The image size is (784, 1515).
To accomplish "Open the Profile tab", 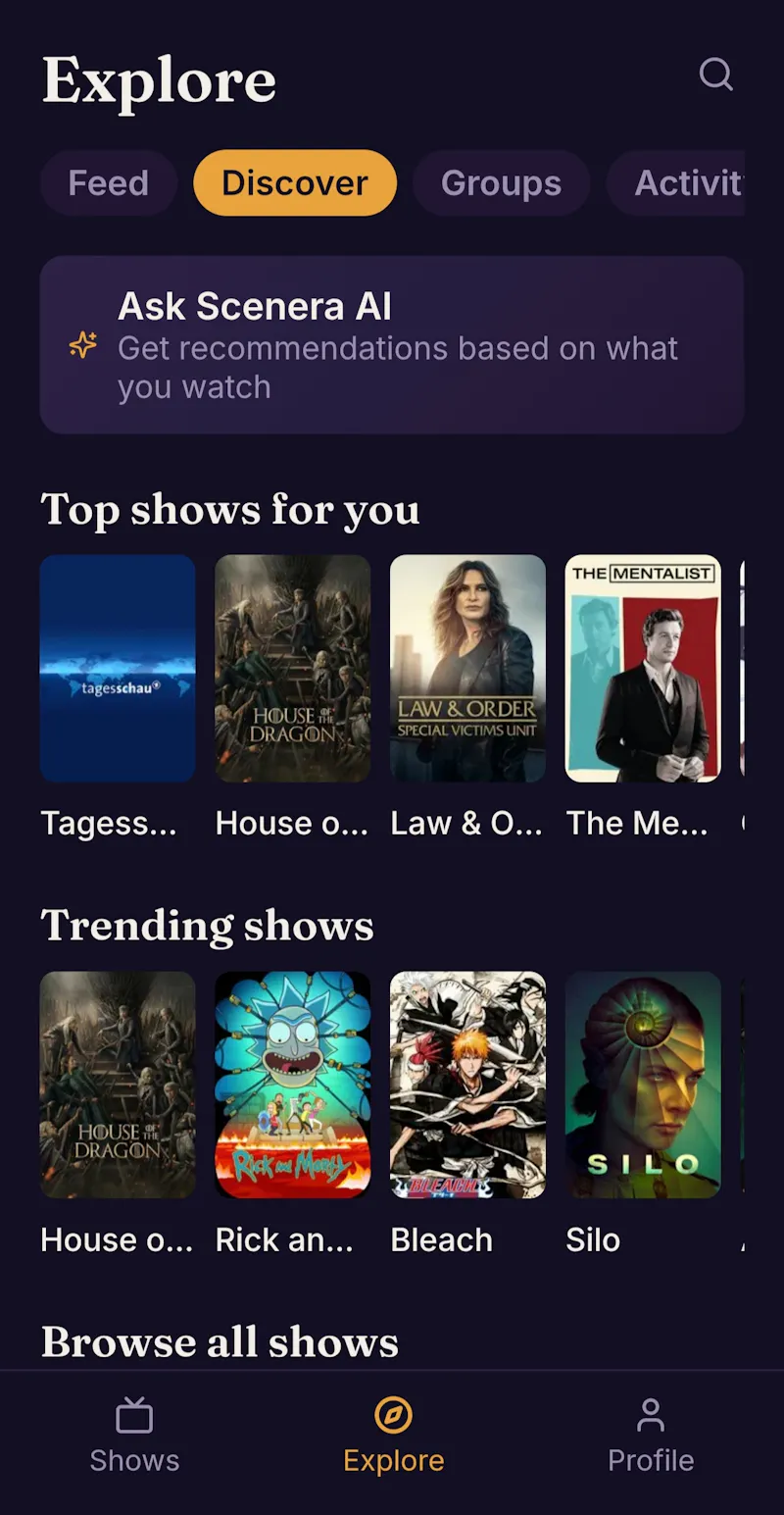I will [651, 1437].
